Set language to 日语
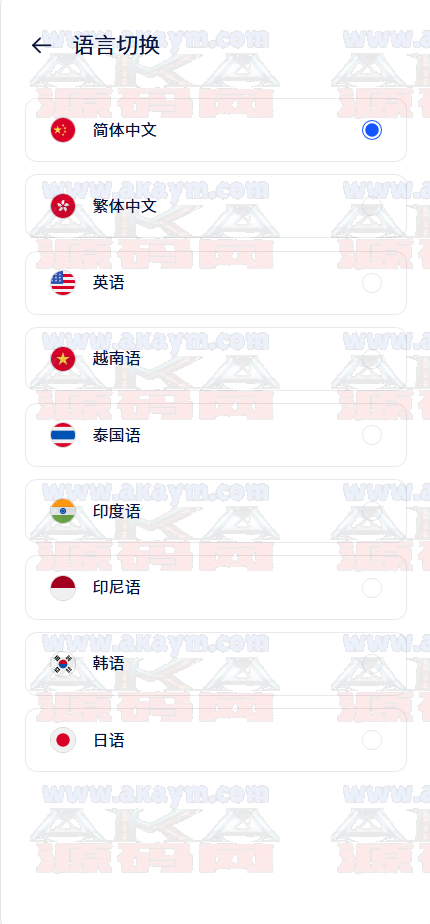This screenshot has width=430, height=924. tap(216, 740)
